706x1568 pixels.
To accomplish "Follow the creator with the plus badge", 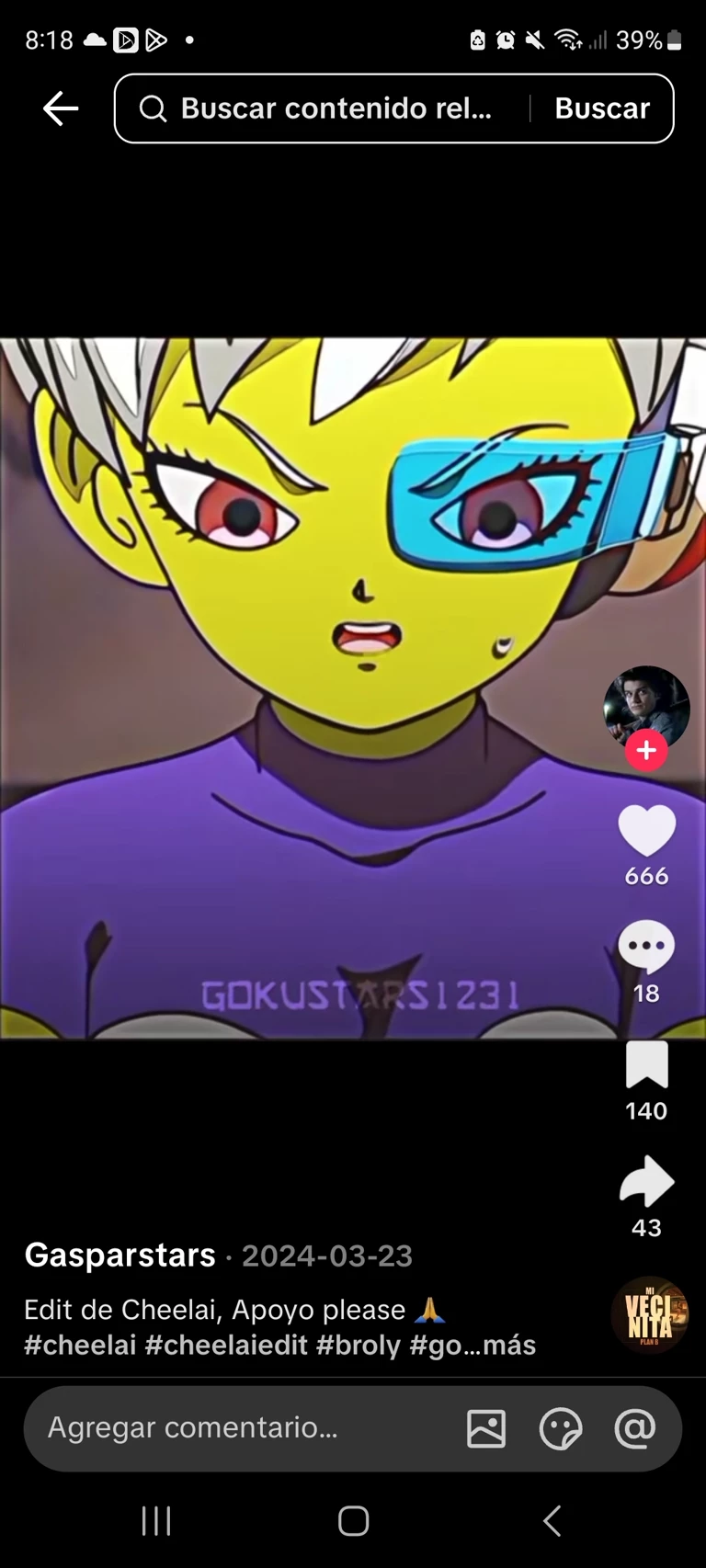I will pos(646,751).
